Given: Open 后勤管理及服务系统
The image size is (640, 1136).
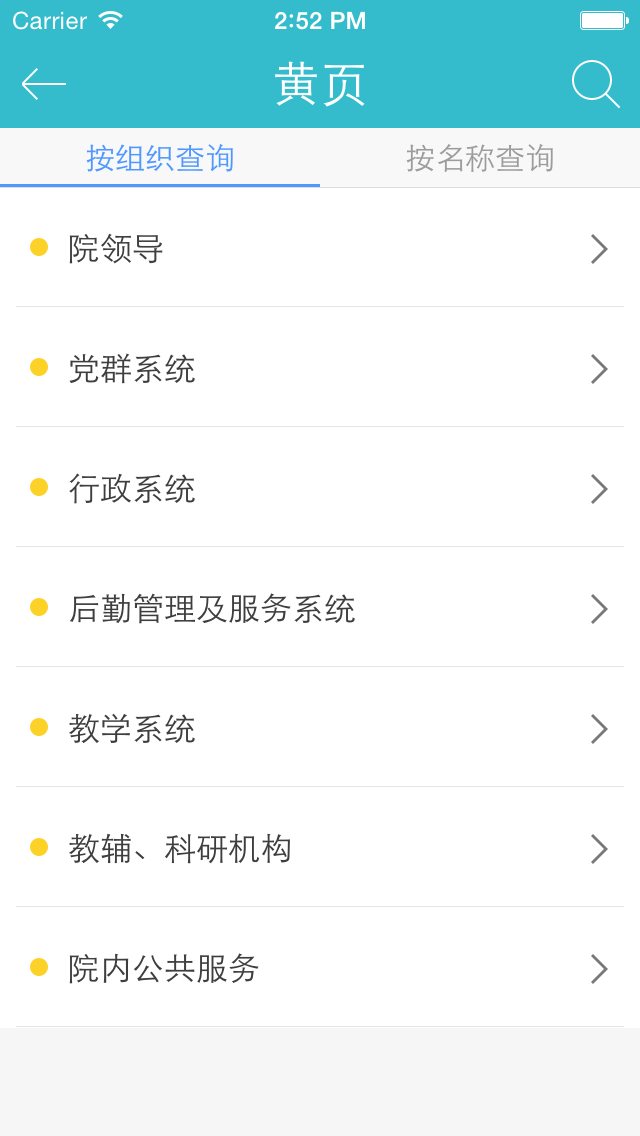Looking at the screenshot, I should (320, 609).
